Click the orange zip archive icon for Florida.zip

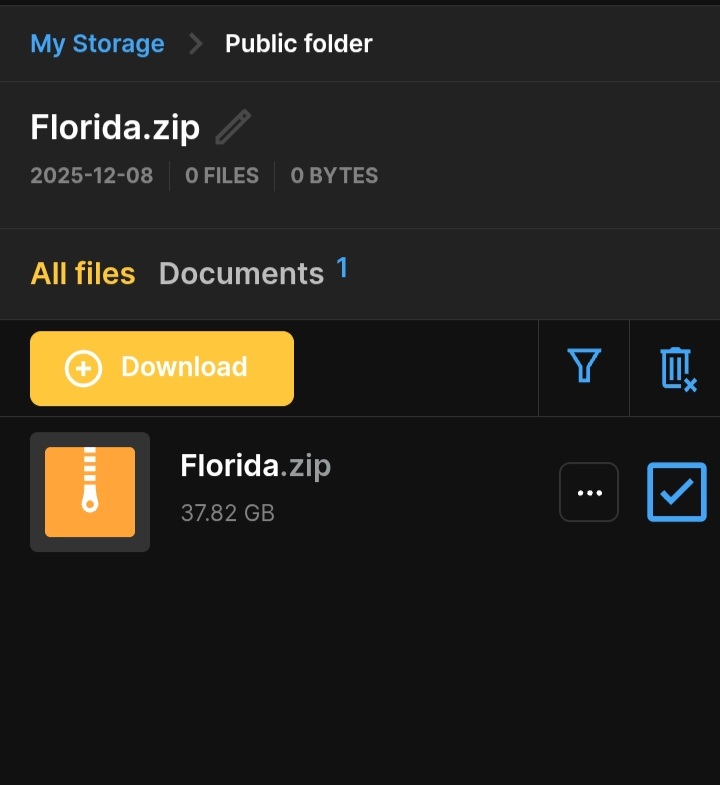pyautogui.click(x=89, y=492)
